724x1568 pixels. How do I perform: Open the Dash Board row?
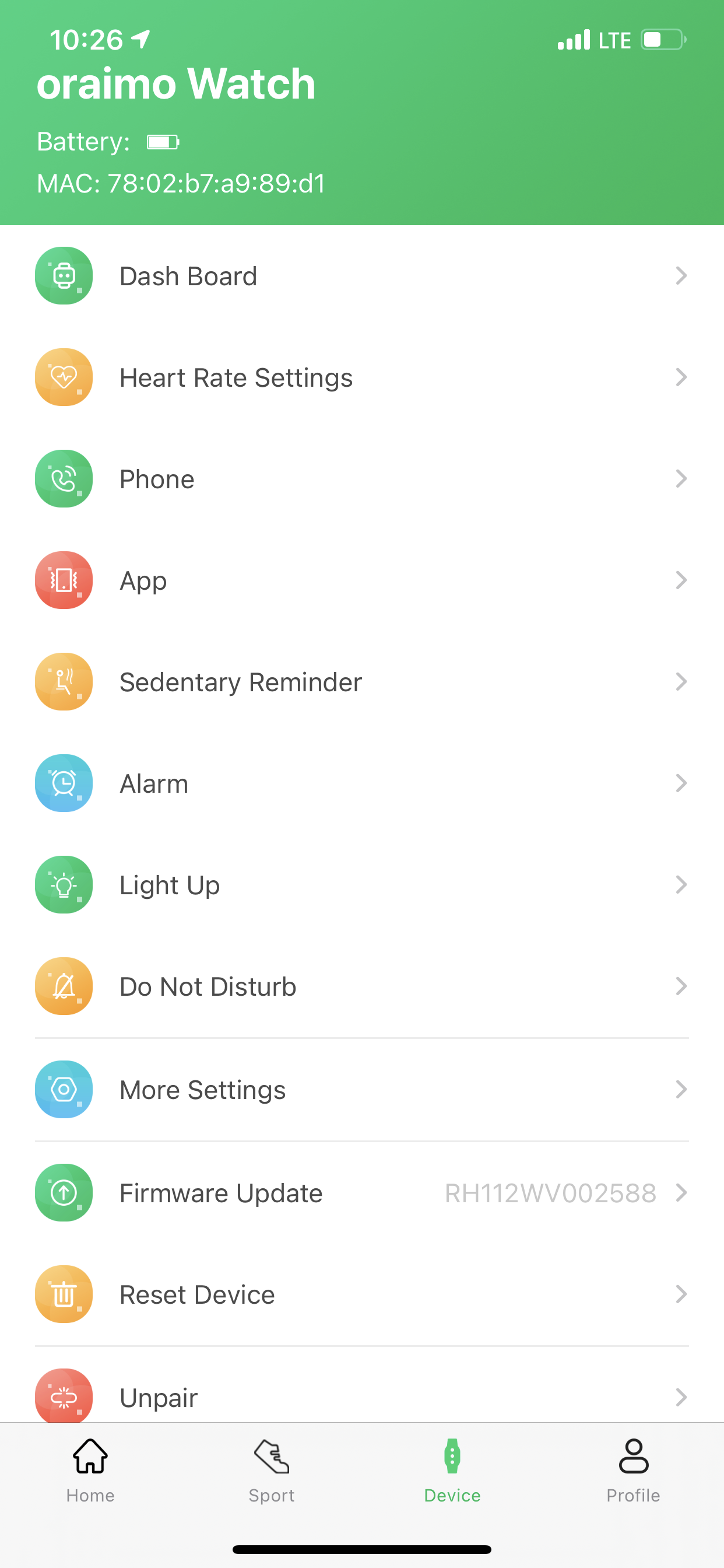click(362, 276)
